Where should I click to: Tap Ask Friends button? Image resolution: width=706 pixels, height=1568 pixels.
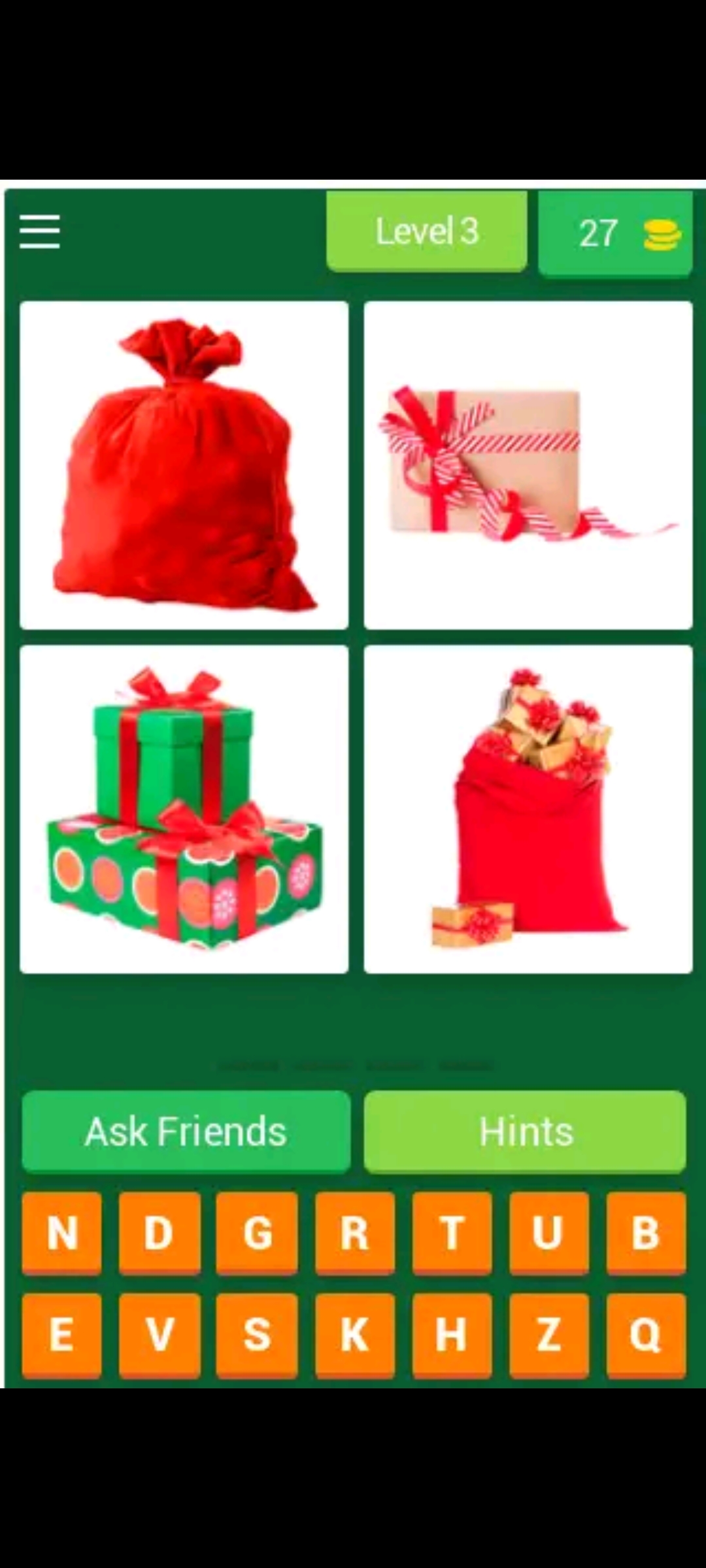tap(186, 1132)
